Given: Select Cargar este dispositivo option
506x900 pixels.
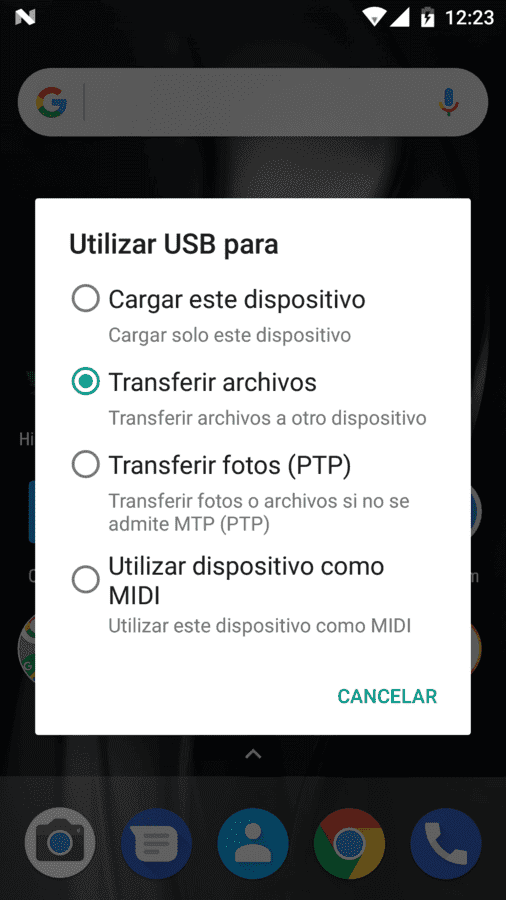Looking at the screenshot, I should [x=252, y=315].
